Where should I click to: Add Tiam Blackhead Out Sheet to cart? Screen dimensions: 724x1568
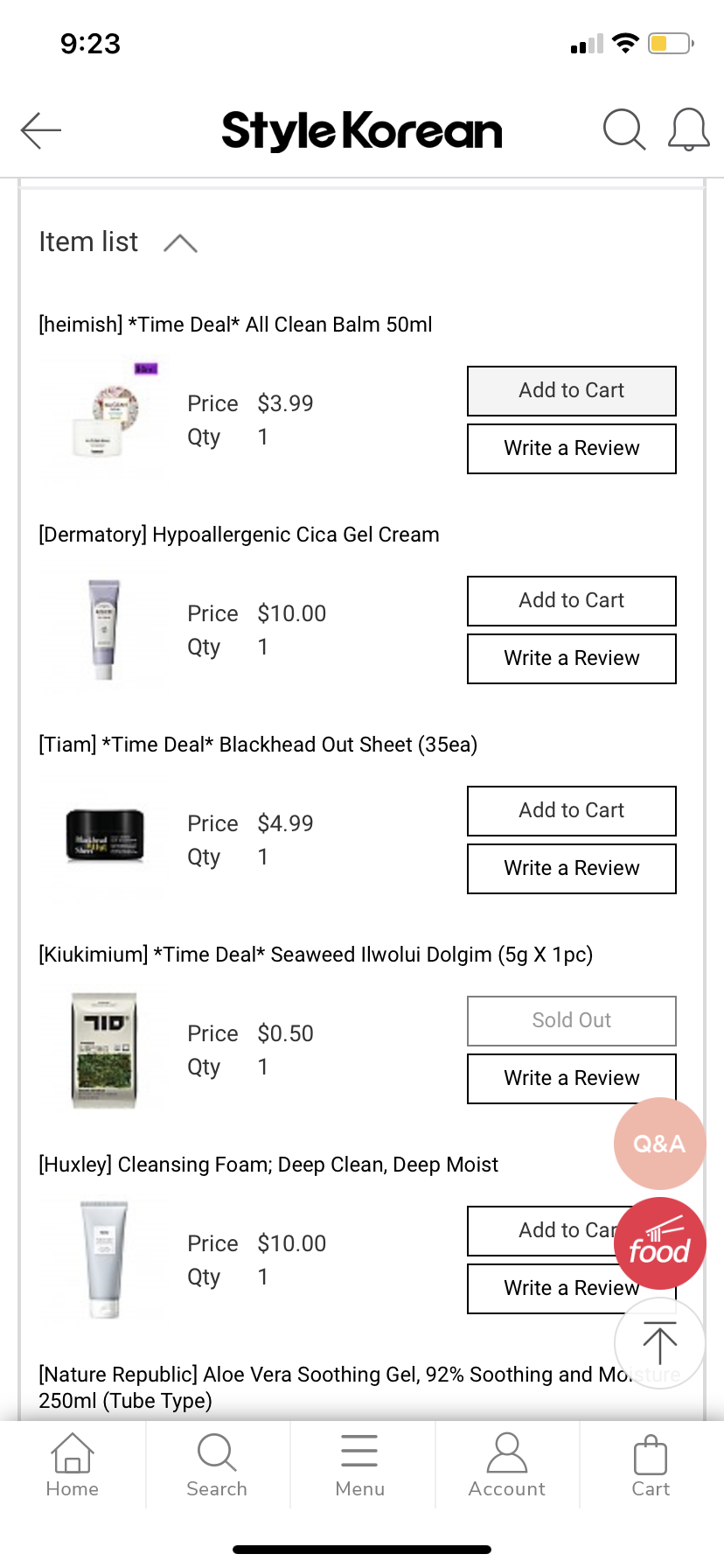point(571,810)
